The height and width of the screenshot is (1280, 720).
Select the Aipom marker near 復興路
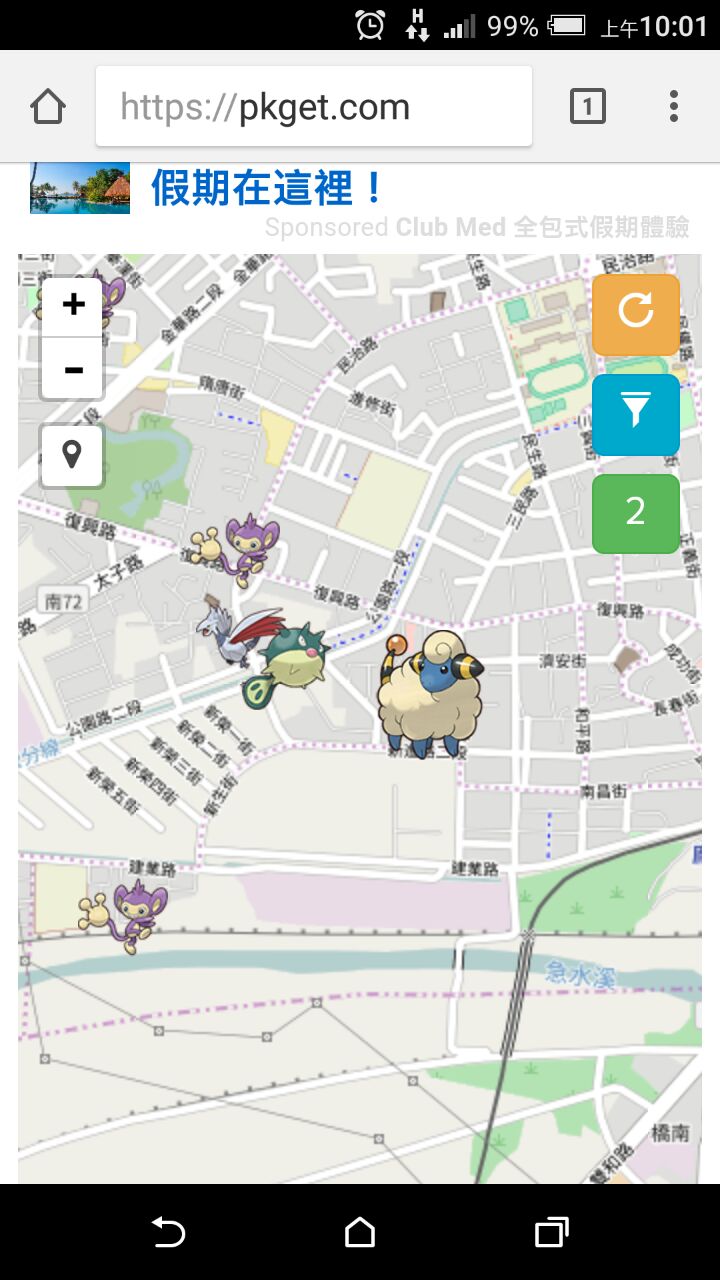(x=240, y=547)
